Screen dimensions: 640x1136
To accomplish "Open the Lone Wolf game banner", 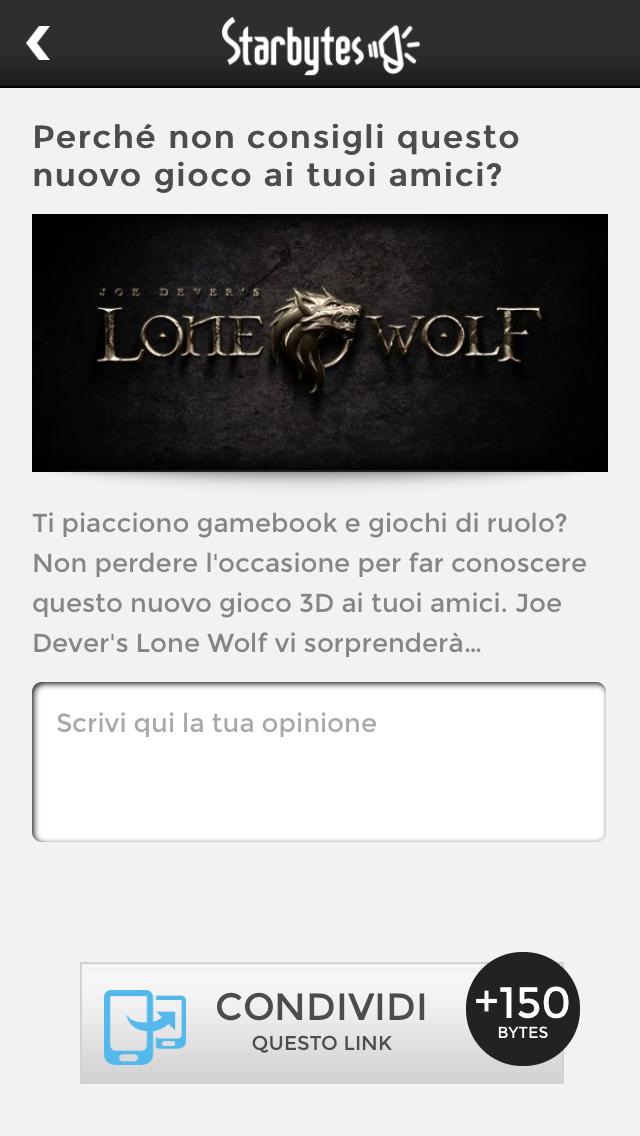I will tap(320, 342).
